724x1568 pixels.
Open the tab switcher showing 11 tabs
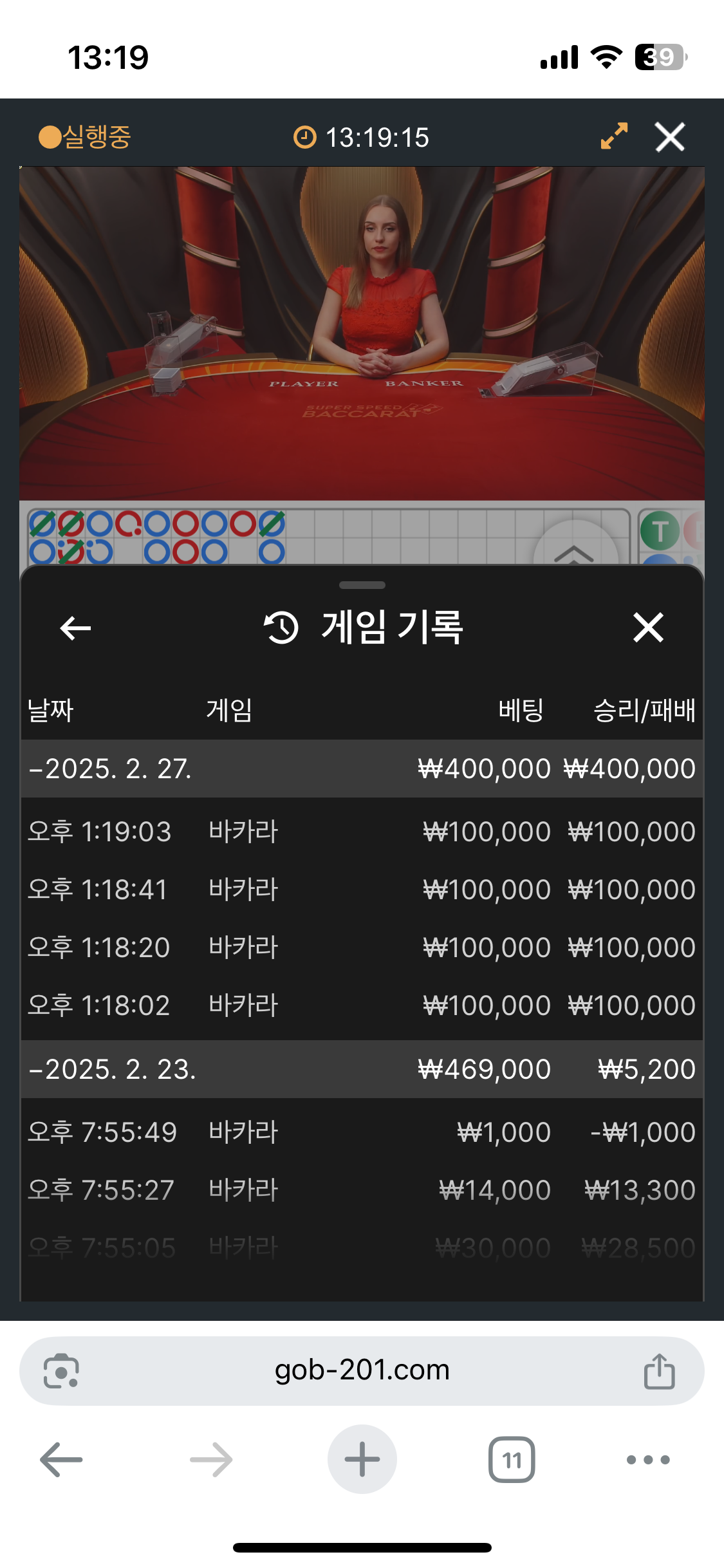tap(512, 1459)
